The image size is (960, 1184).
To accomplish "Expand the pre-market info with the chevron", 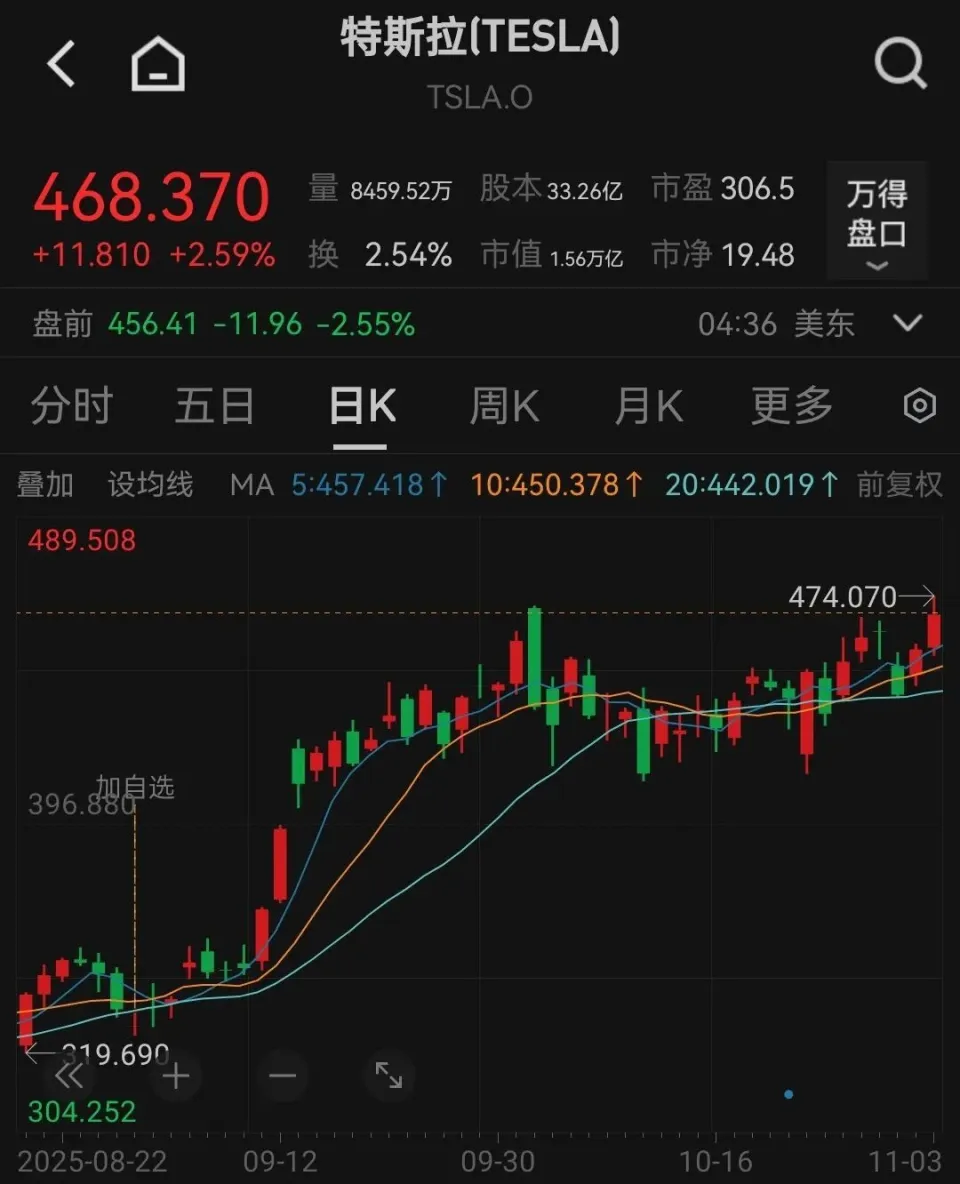I will pyautogui.click(x=906, y=323).
